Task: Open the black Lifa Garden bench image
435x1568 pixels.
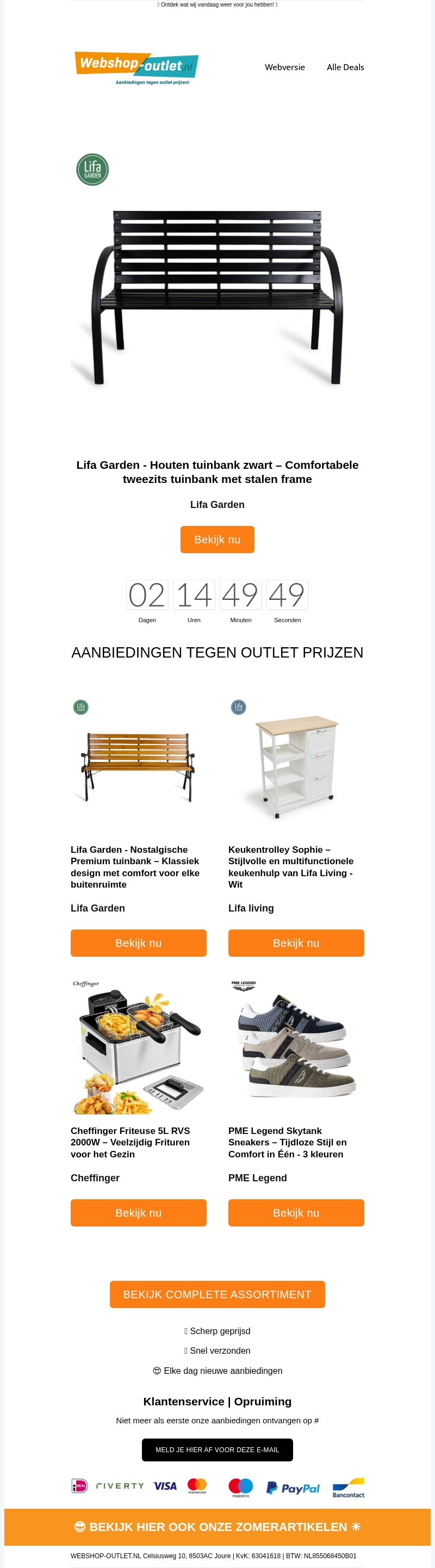Action: [x=217, y=298]
